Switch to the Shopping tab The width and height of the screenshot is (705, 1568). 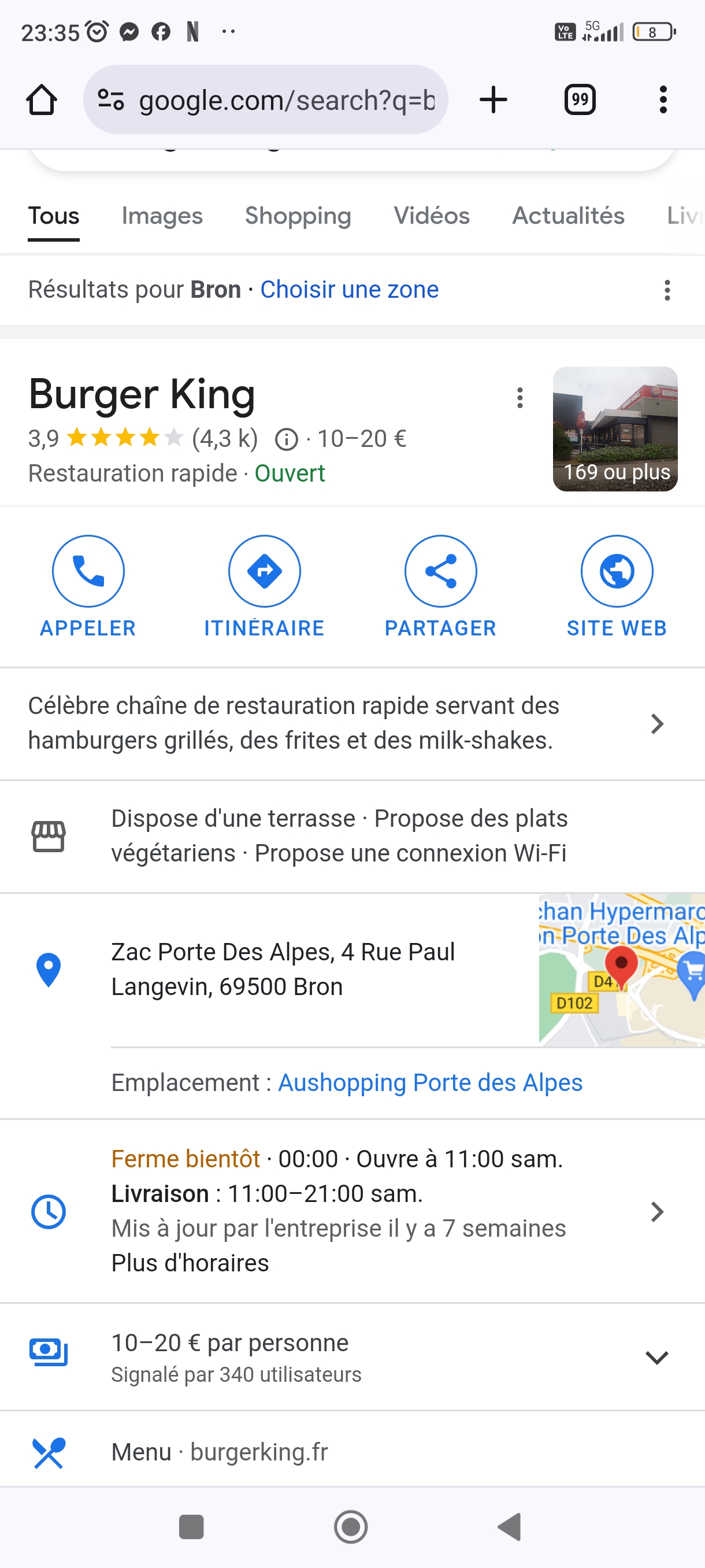click(298, 216)
